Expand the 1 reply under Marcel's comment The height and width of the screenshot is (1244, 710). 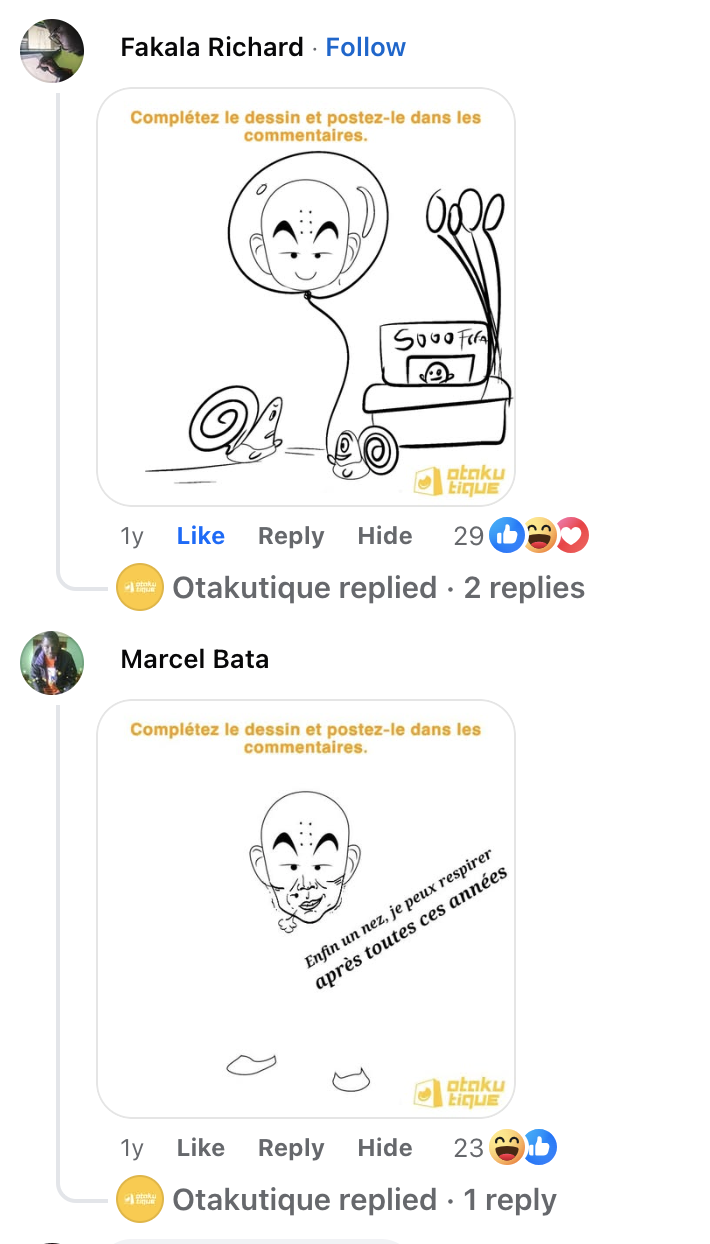[x=364, y=1200]
